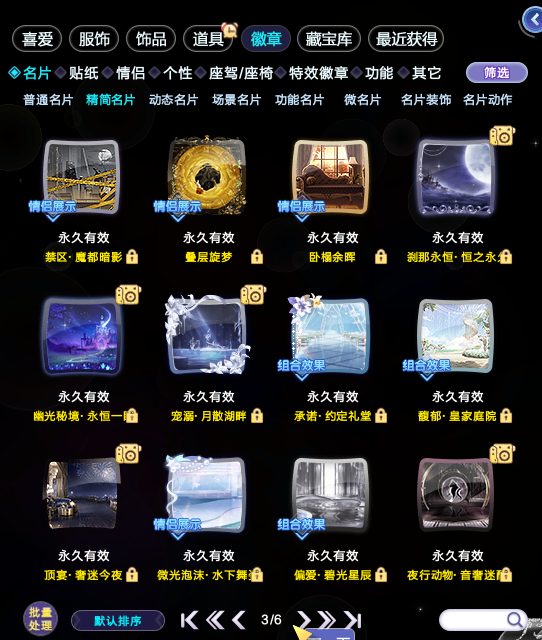Jump to the last page

tap(353, 620)
